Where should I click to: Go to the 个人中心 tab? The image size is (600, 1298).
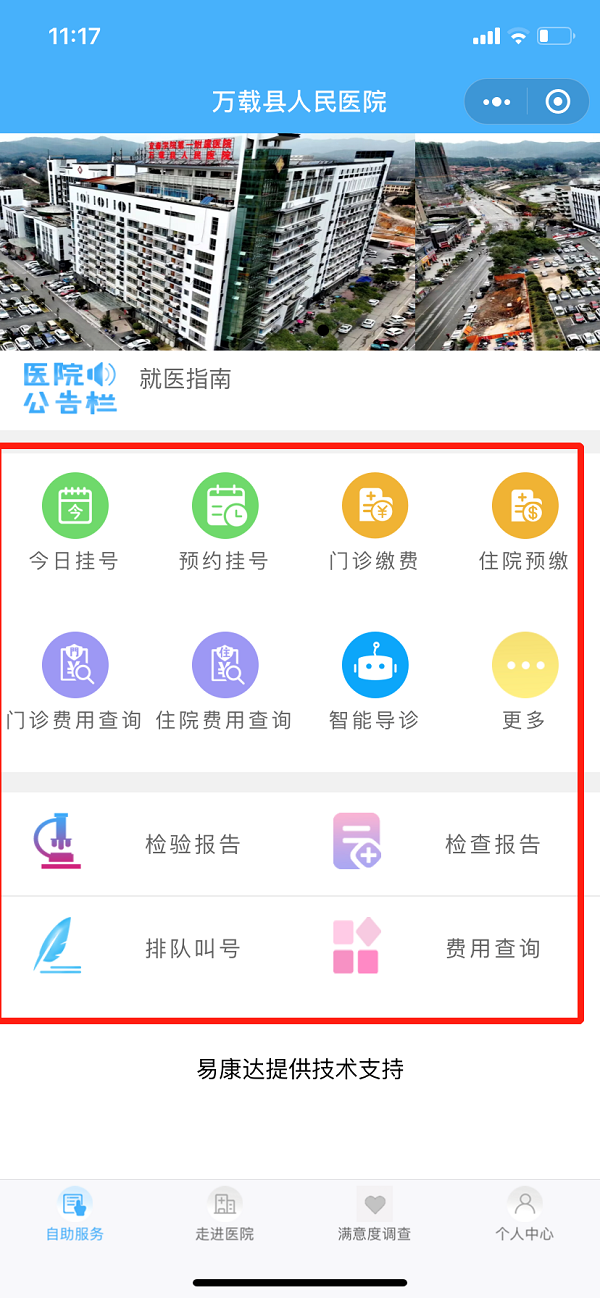(x=524, y=1214)
